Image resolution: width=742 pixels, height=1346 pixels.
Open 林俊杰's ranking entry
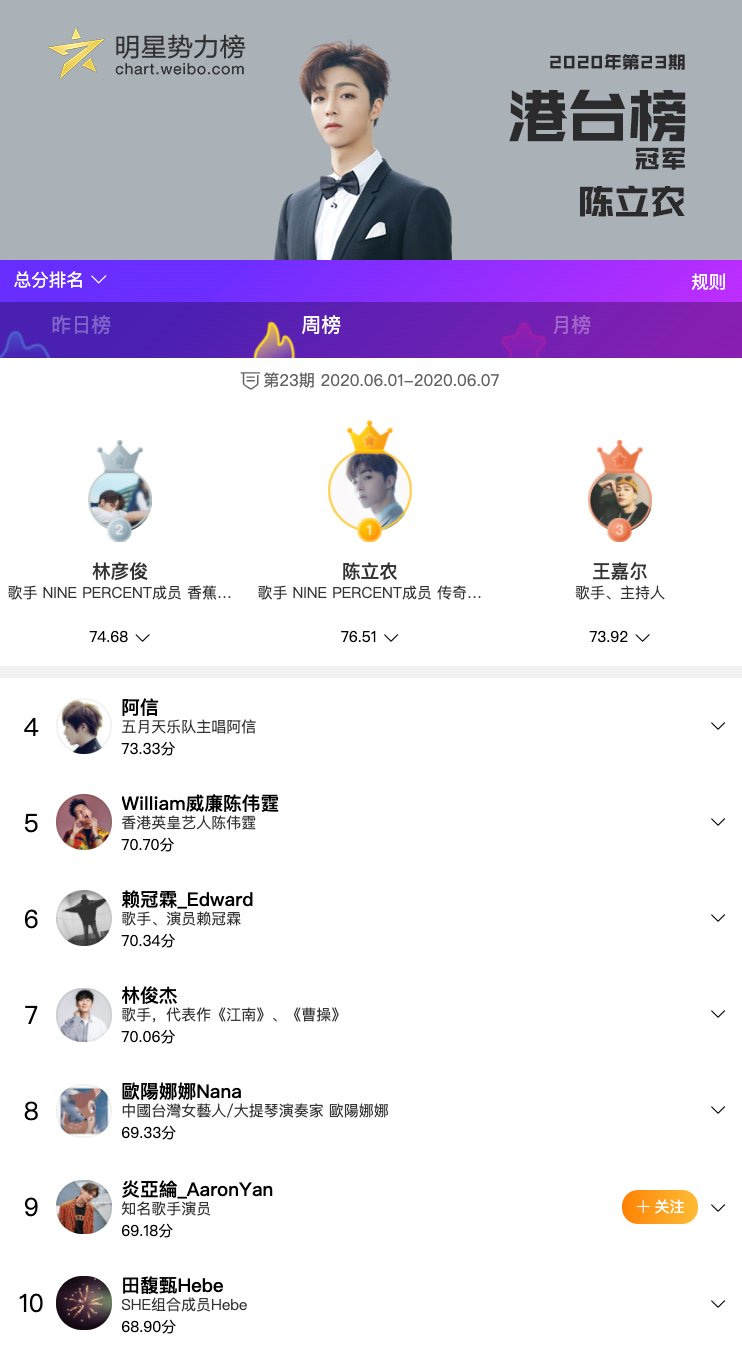371,1014
